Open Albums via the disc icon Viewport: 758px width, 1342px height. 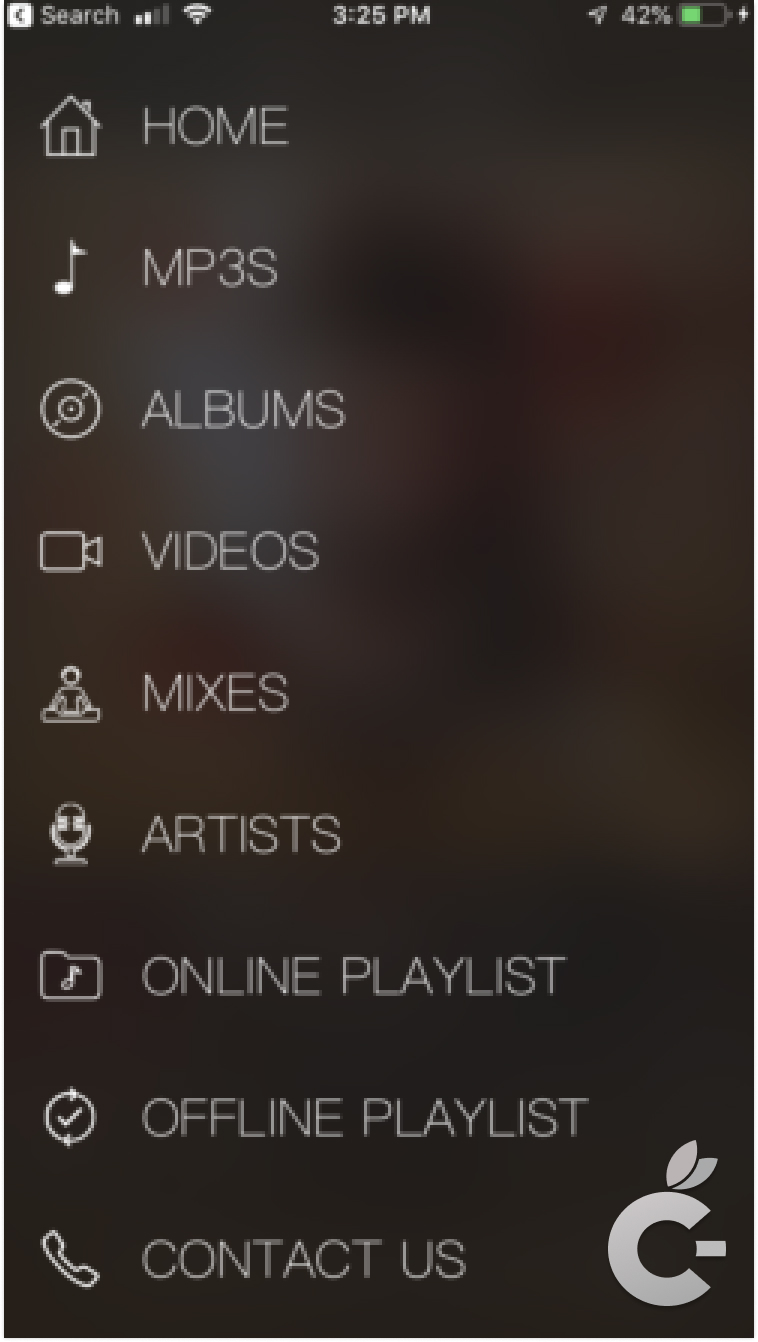[69, 409]
